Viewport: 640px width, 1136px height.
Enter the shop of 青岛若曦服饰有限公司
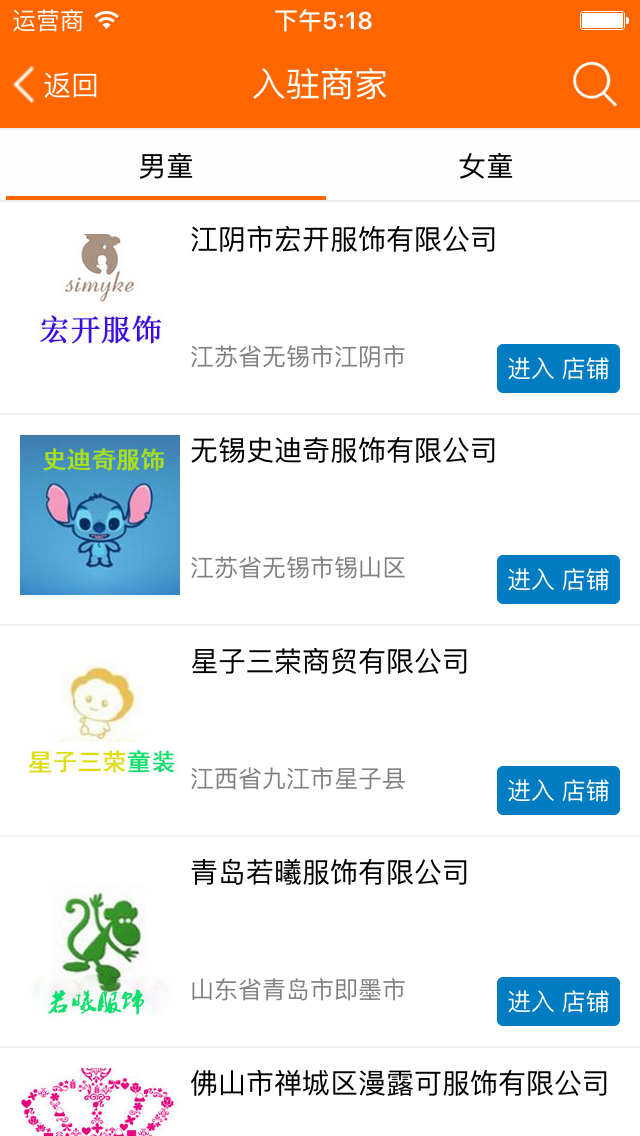click(558, 1002)
